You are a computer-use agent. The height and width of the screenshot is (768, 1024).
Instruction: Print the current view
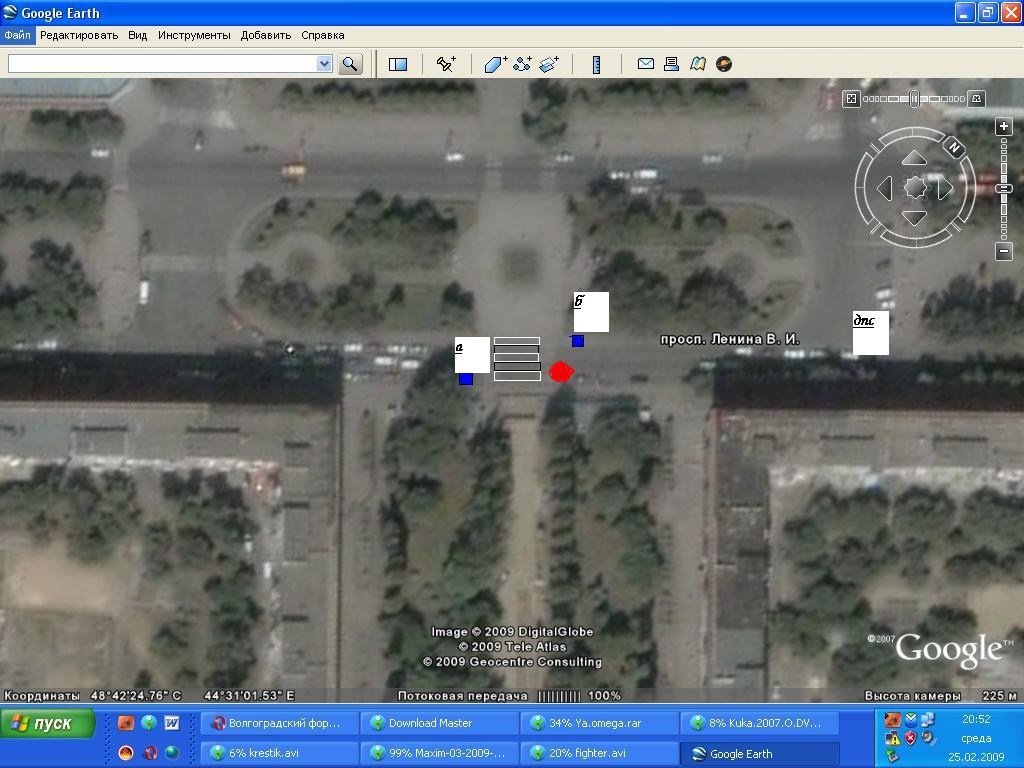[672, 64]
